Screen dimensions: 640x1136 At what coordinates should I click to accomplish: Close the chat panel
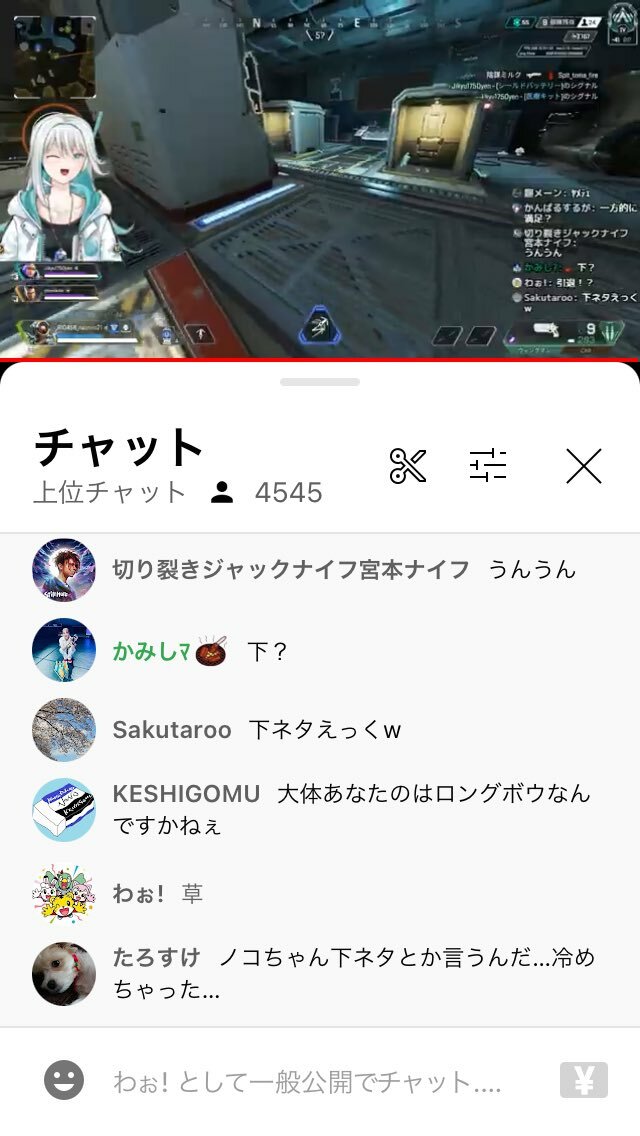point(583,466)
